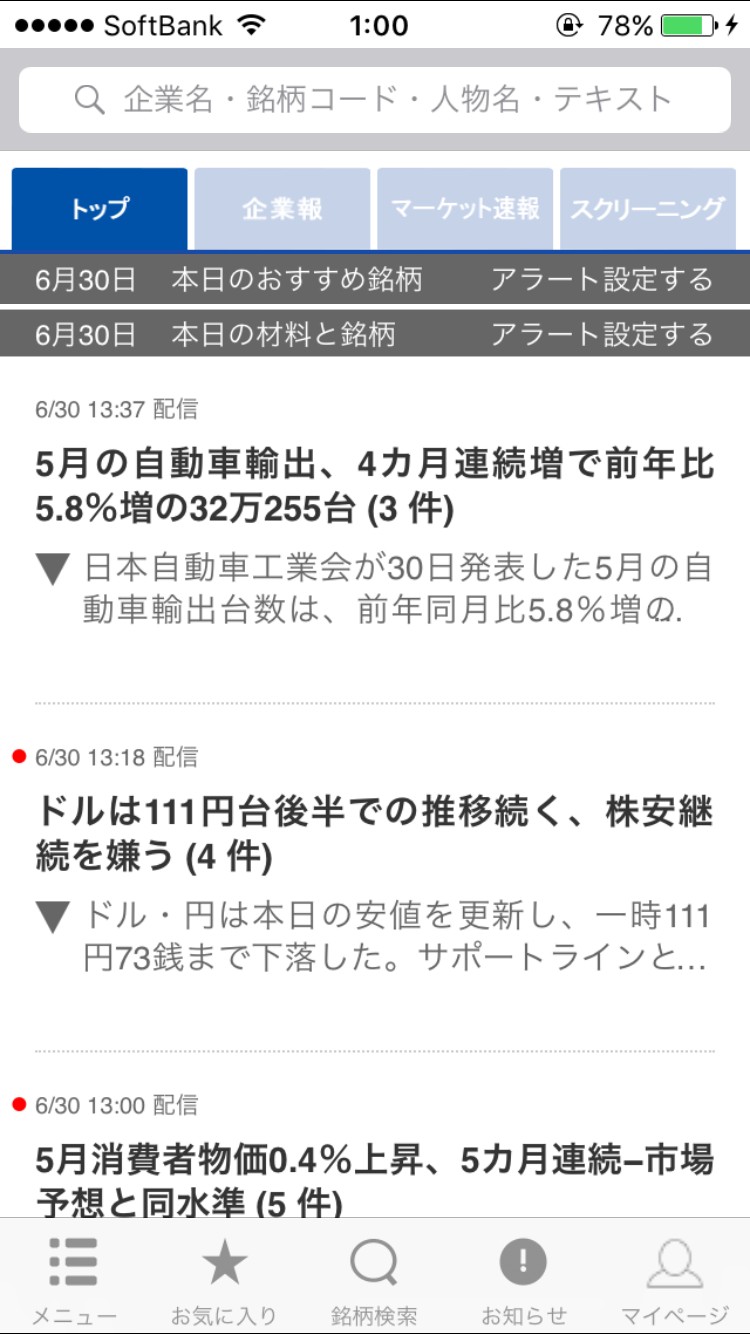Show お気に入り favorites
Viewport: 750px width, 1334px height.
point(224,1278)
